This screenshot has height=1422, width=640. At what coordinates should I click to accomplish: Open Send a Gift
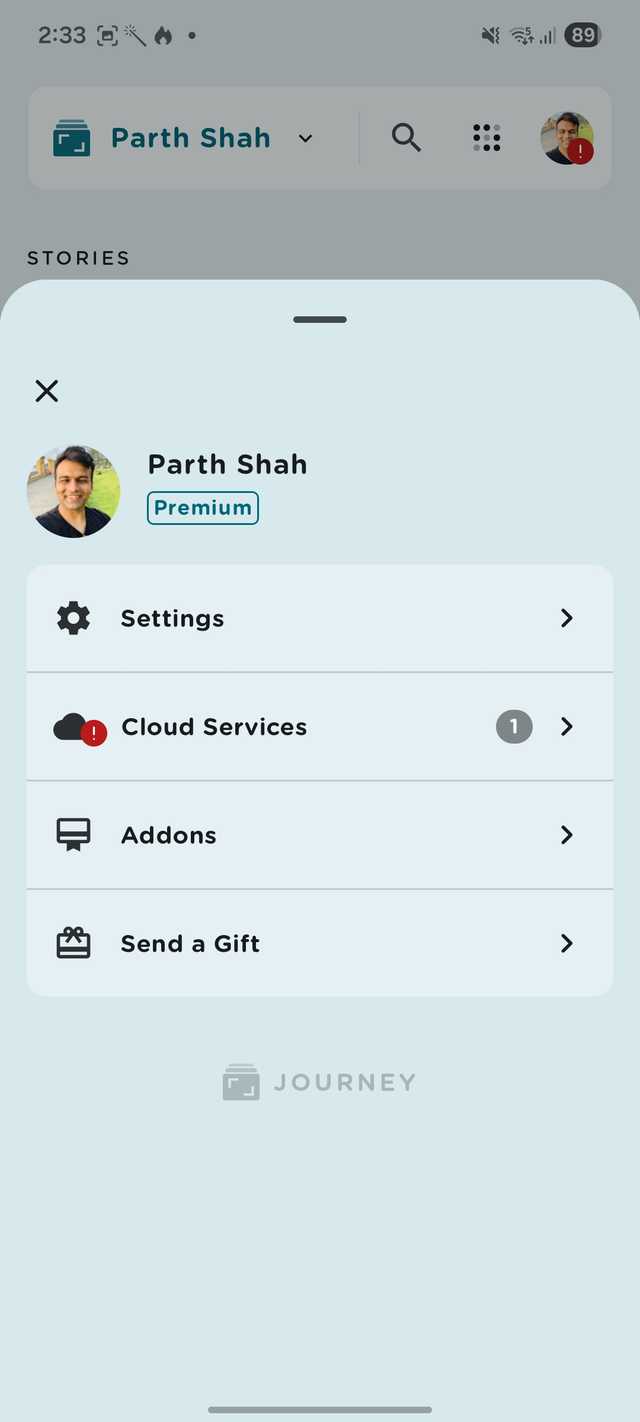pos(319,943)
